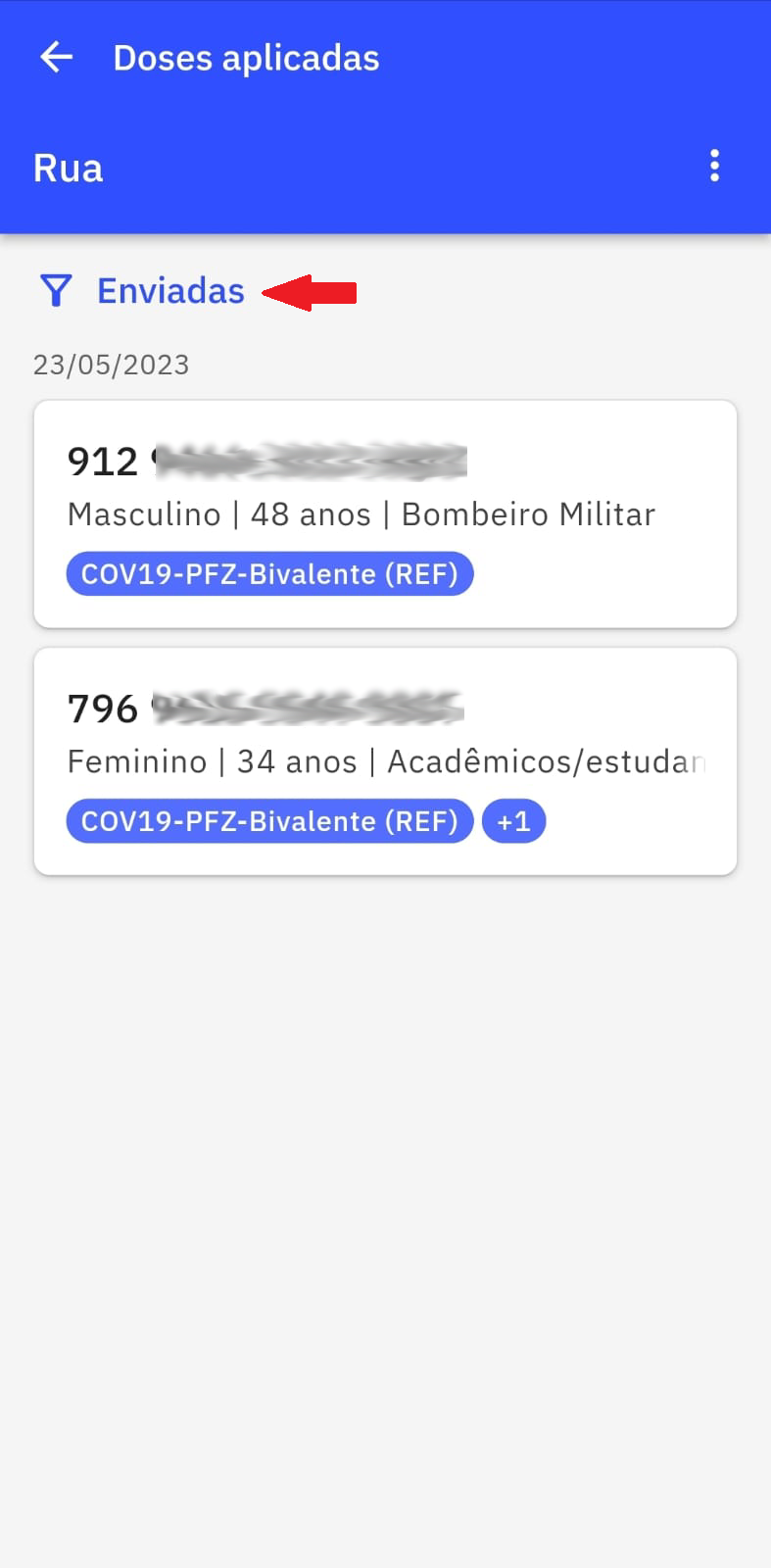771x1568 pixels.
Task: Go back from Doses aplicadas
Action: (56, 58)
